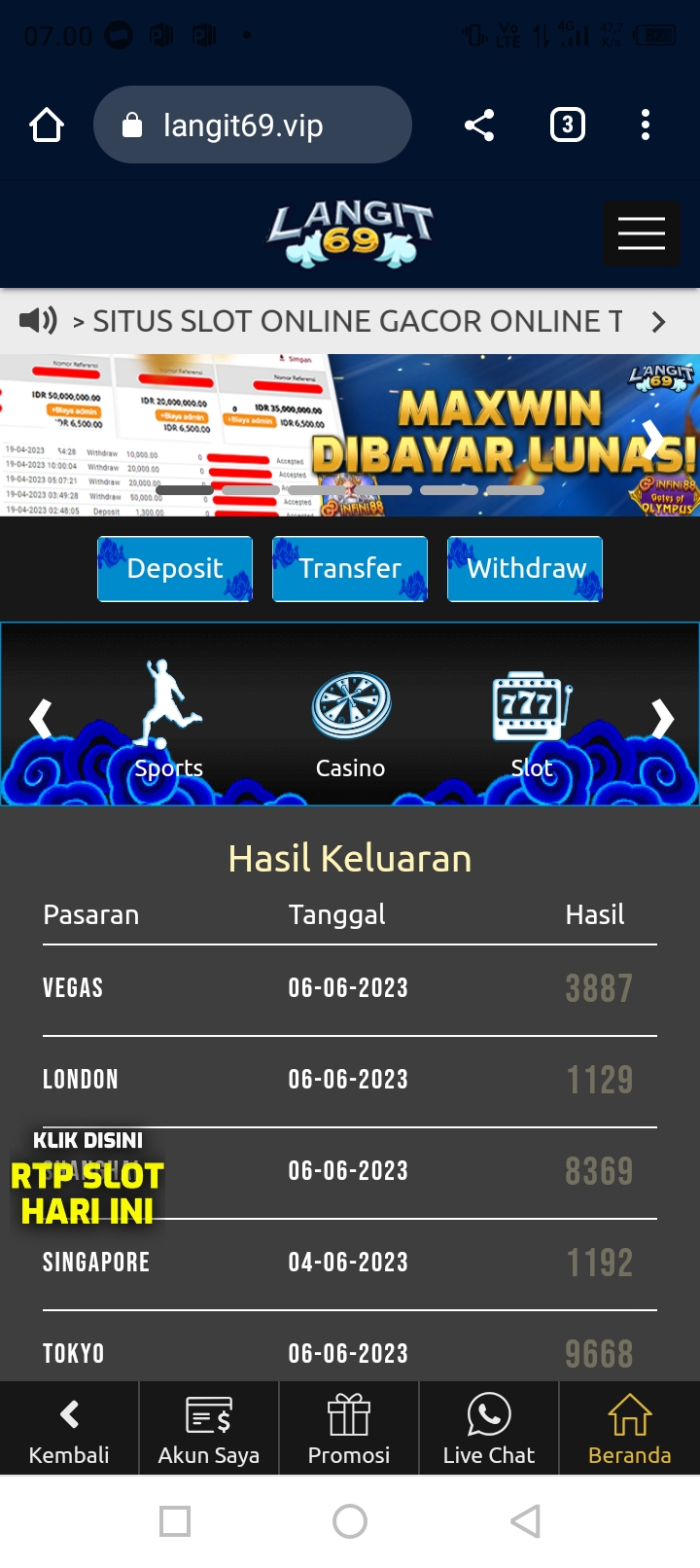Start a Live Chat
This screenshot has height=1568, width=700.
pos(489,1429)
